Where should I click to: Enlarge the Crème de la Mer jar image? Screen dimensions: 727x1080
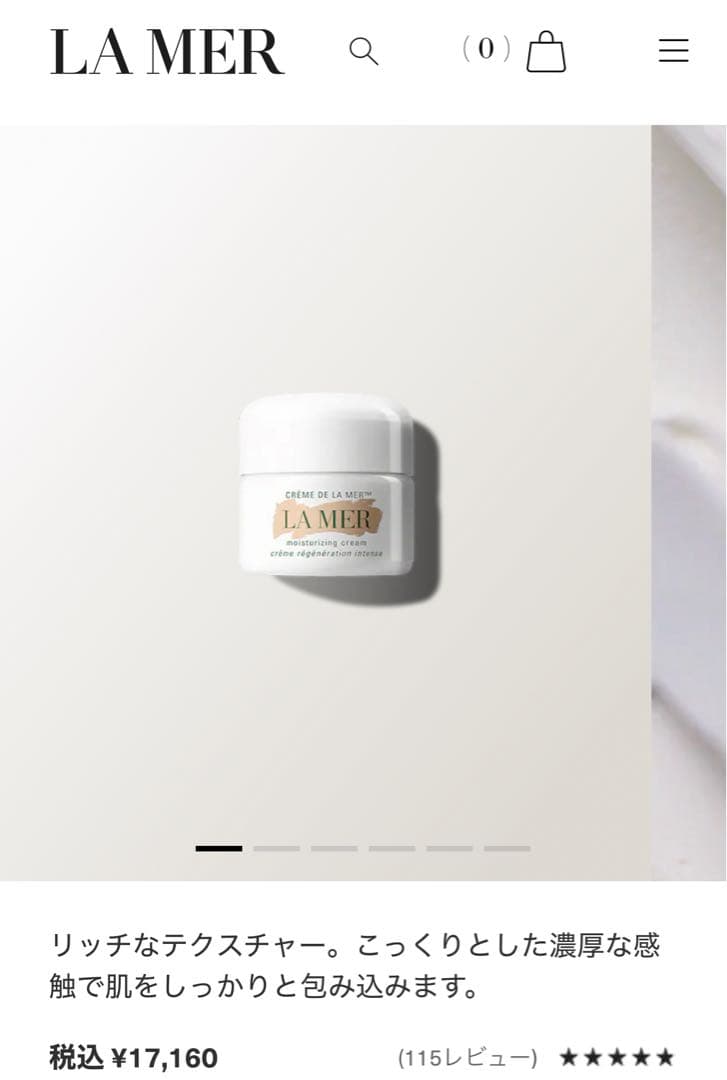(x=326, y=485)
